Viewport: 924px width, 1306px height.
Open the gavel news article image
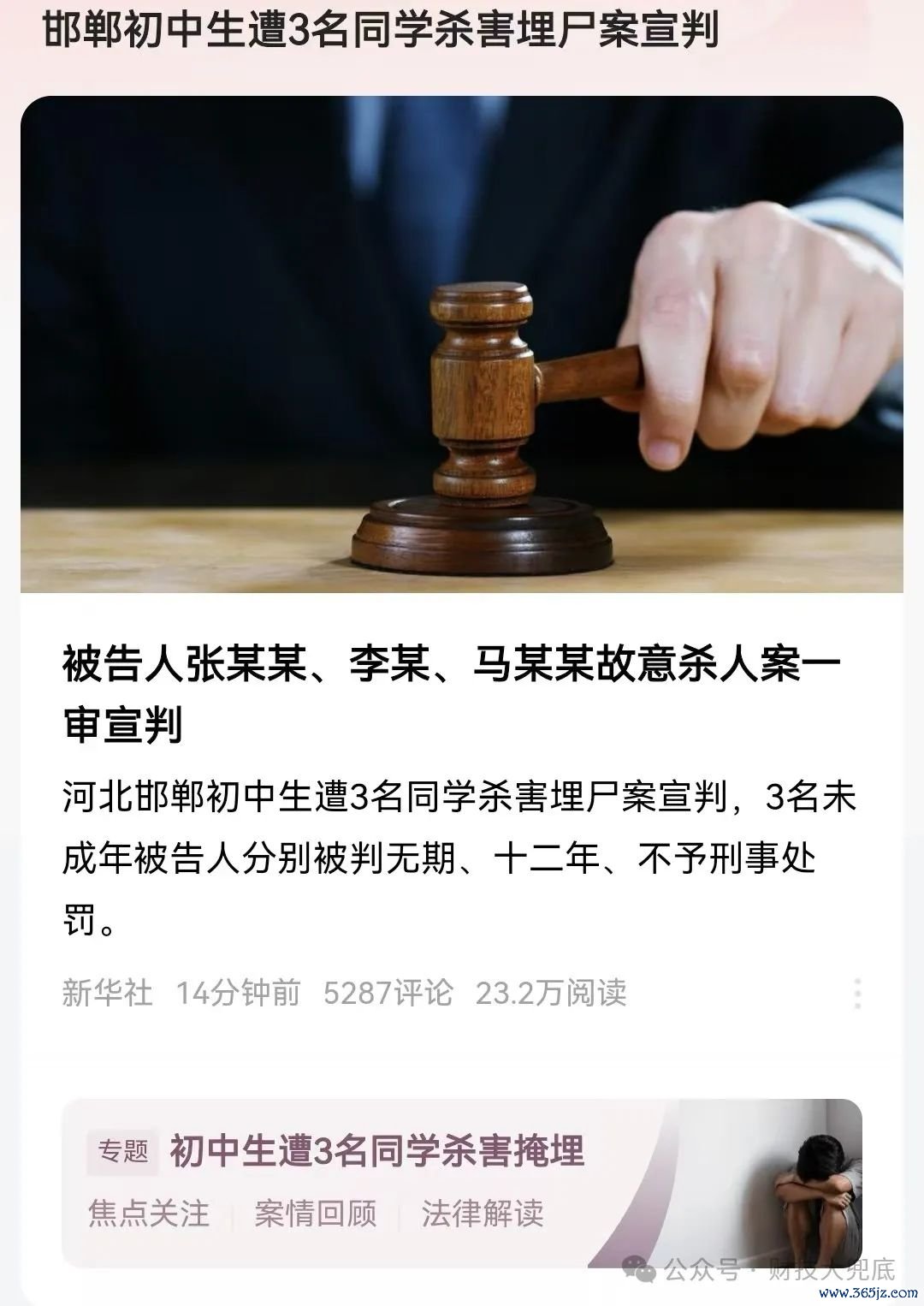462,344
